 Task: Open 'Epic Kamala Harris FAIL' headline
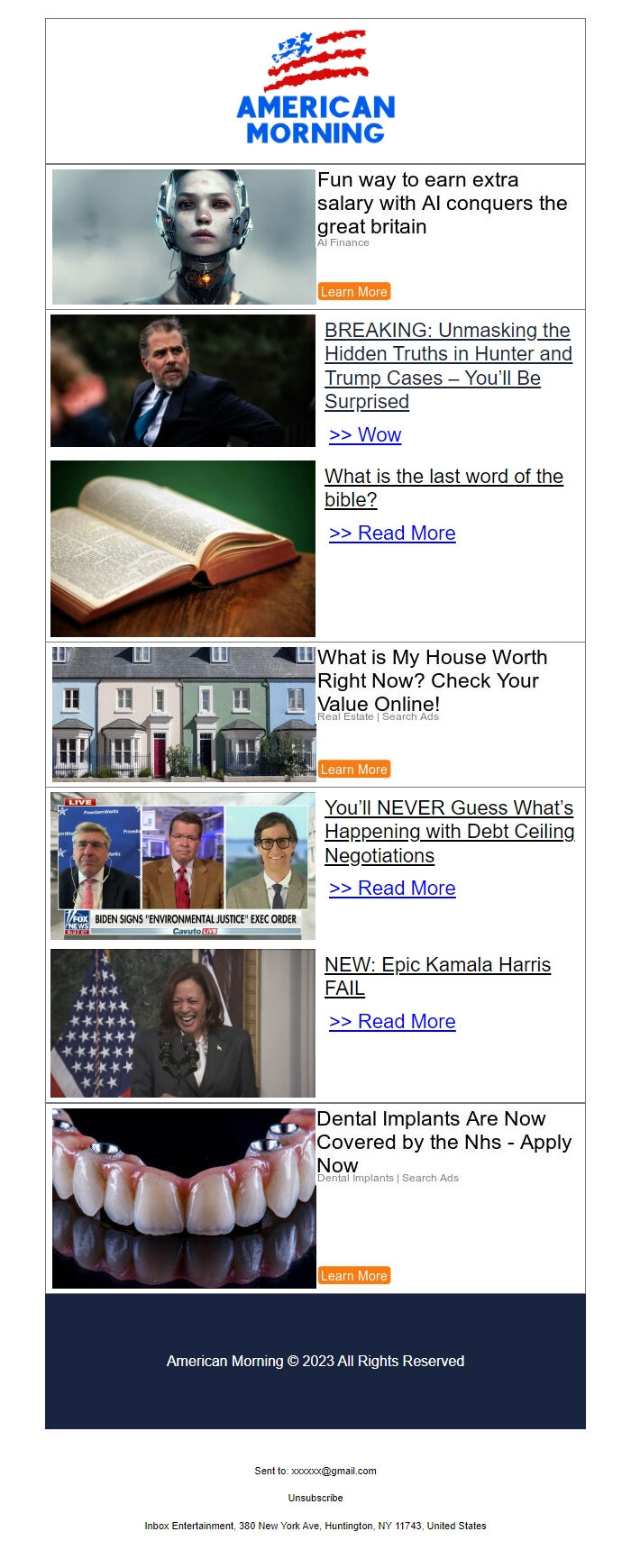click(437, 976)
